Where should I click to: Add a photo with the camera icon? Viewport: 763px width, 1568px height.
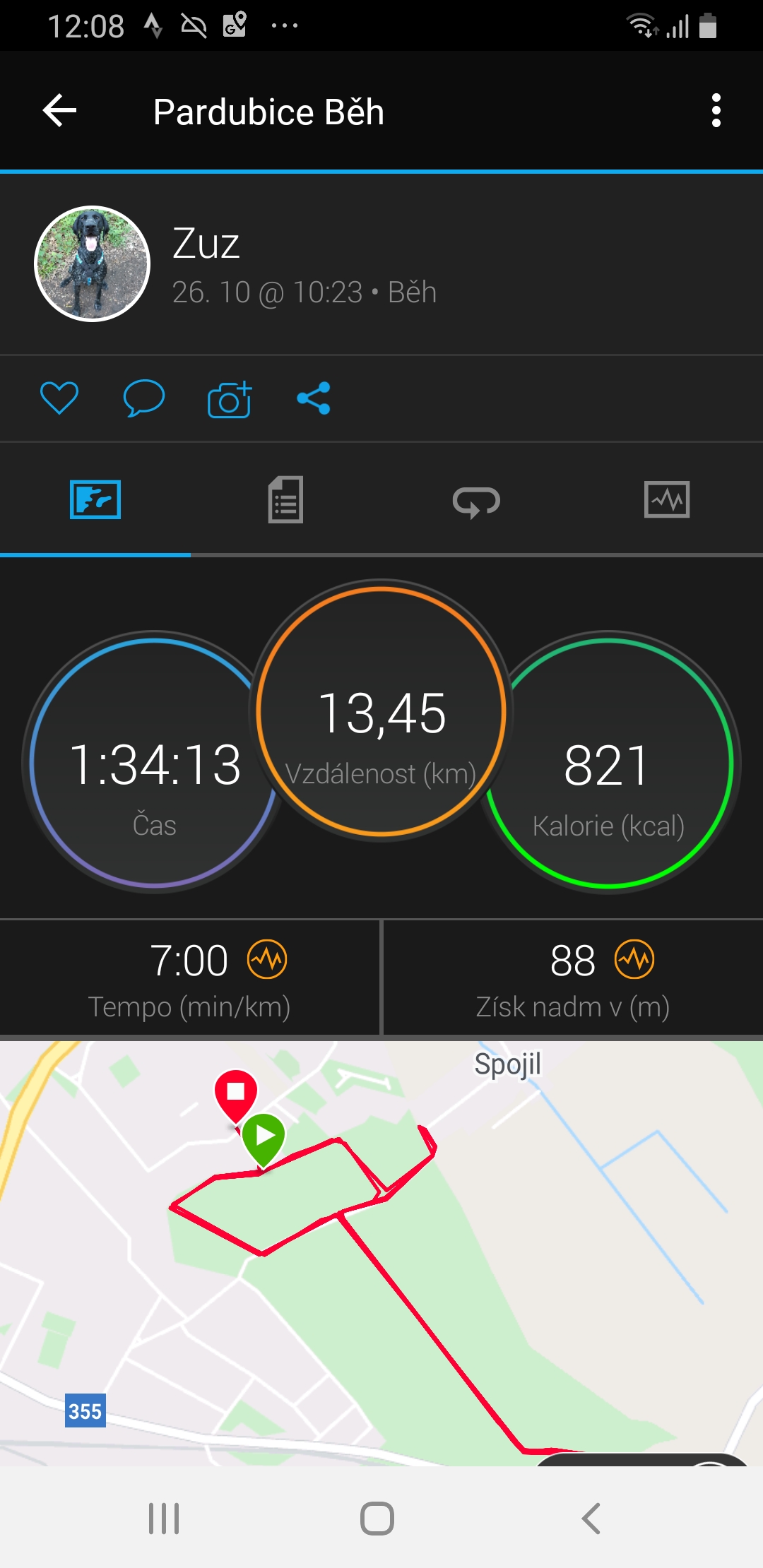230,399
